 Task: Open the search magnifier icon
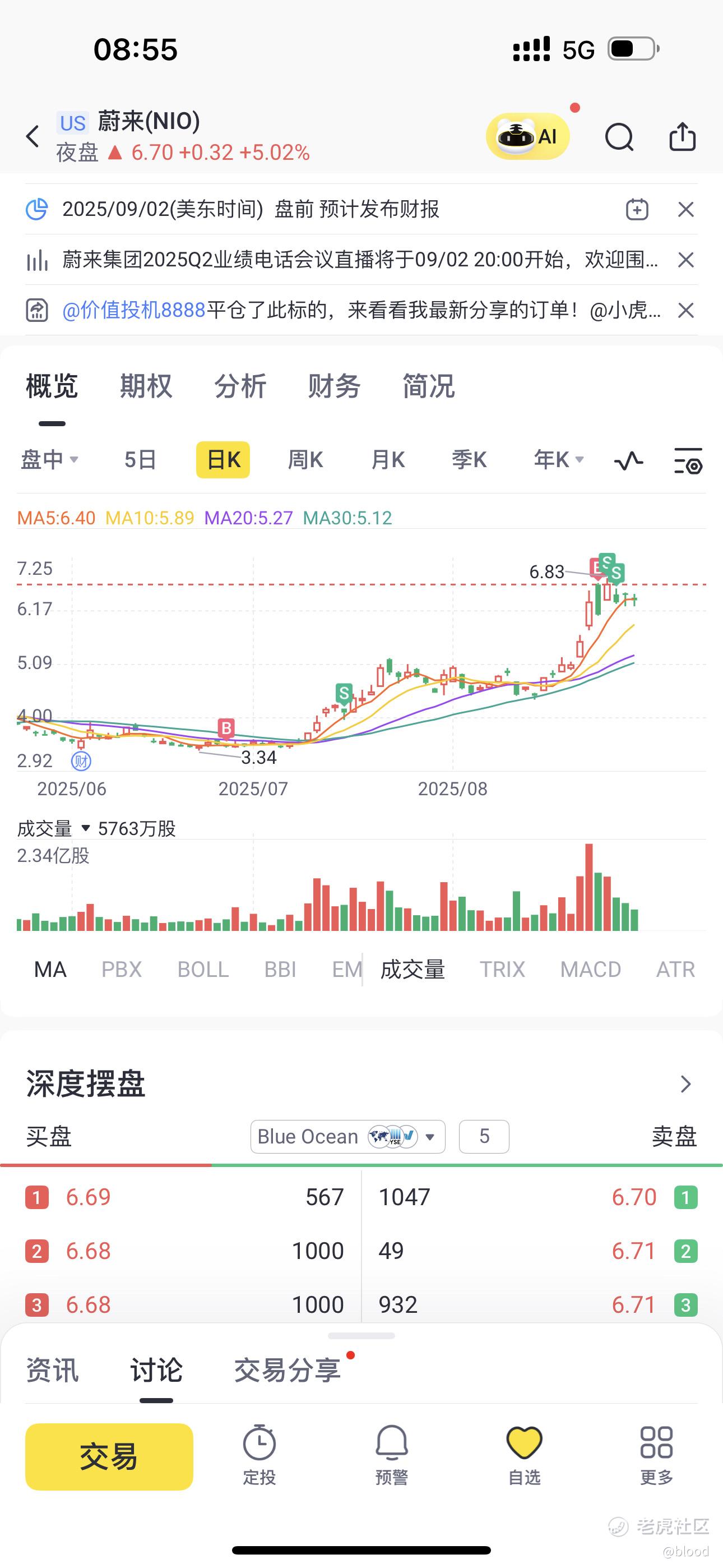(619, 136)
